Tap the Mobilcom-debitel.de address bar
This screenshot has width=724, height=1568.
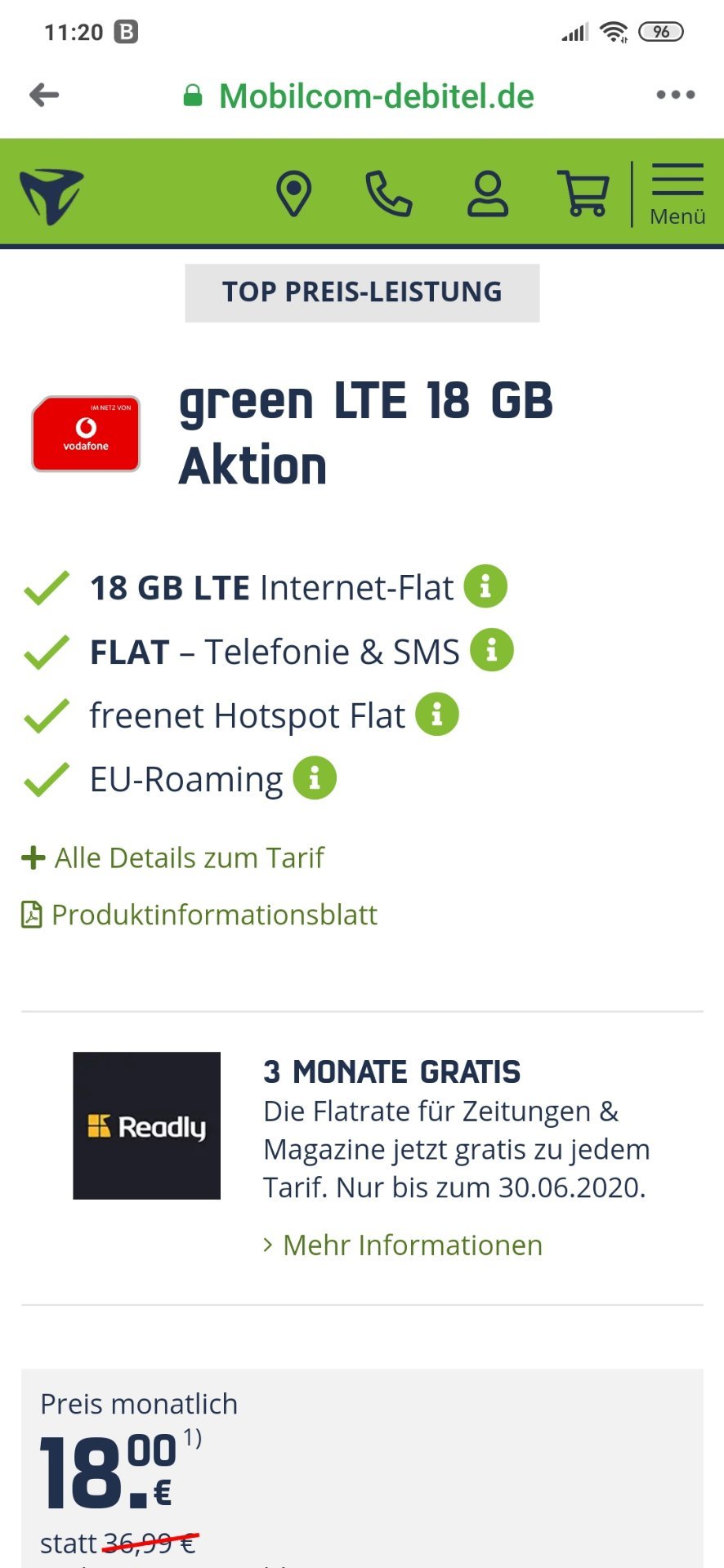click(360, 96)
